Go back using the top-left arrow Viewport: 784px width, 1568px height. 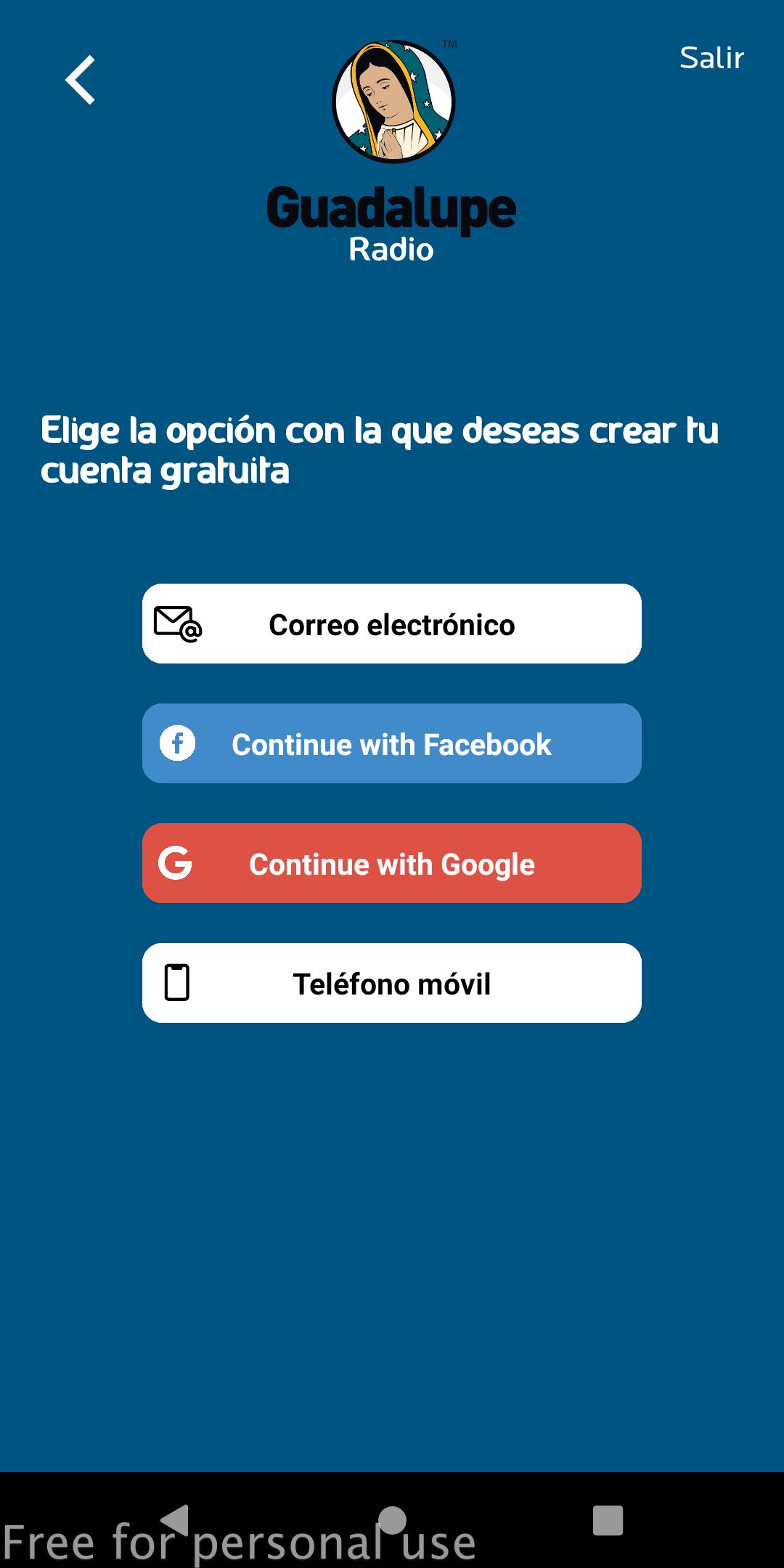(80, 80)
